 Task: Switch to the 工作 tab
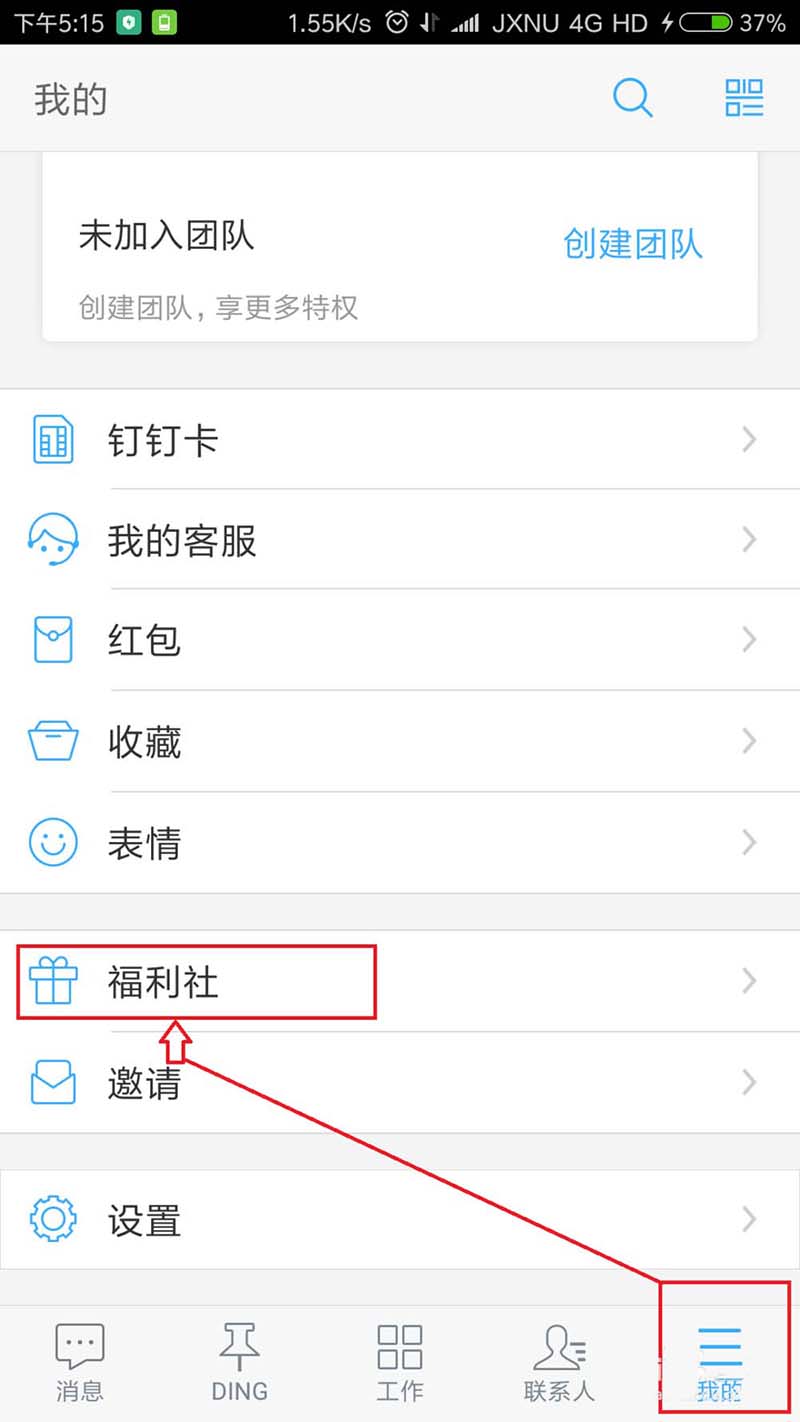(400, 1362)
